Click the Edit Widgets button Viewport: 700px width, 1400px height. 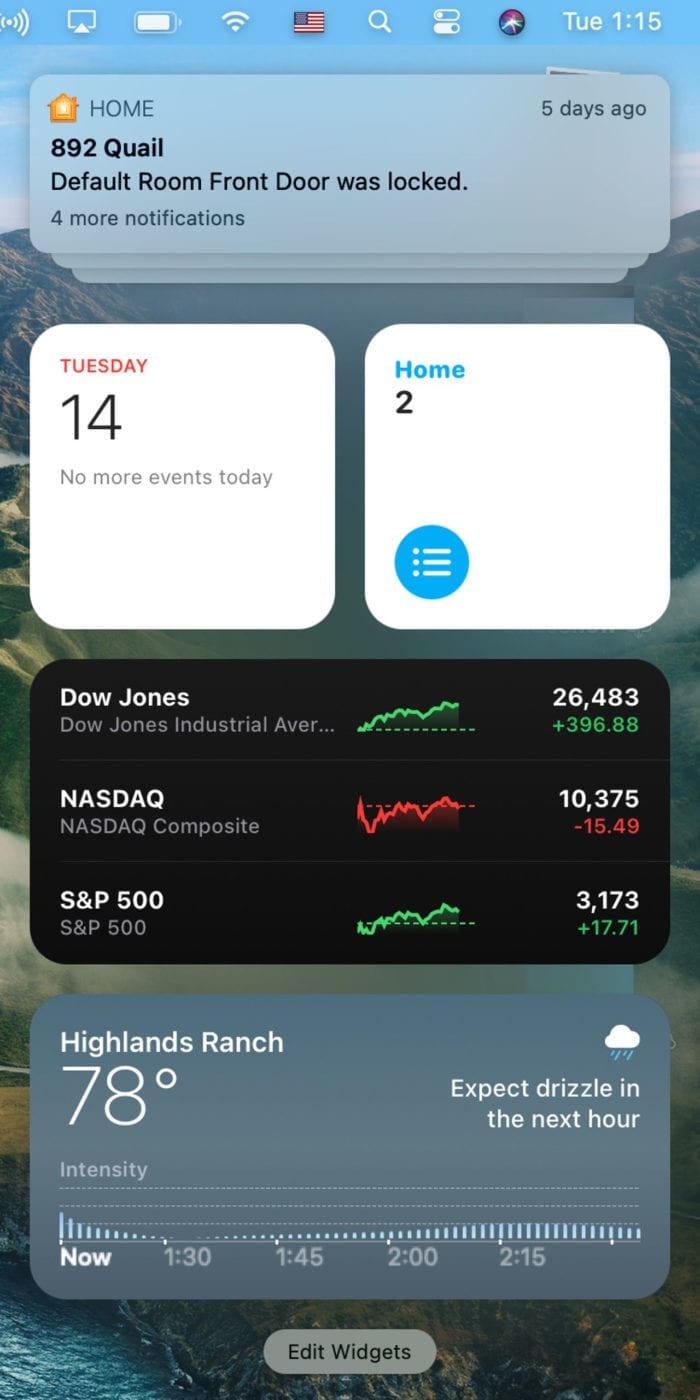(349, 1352)
